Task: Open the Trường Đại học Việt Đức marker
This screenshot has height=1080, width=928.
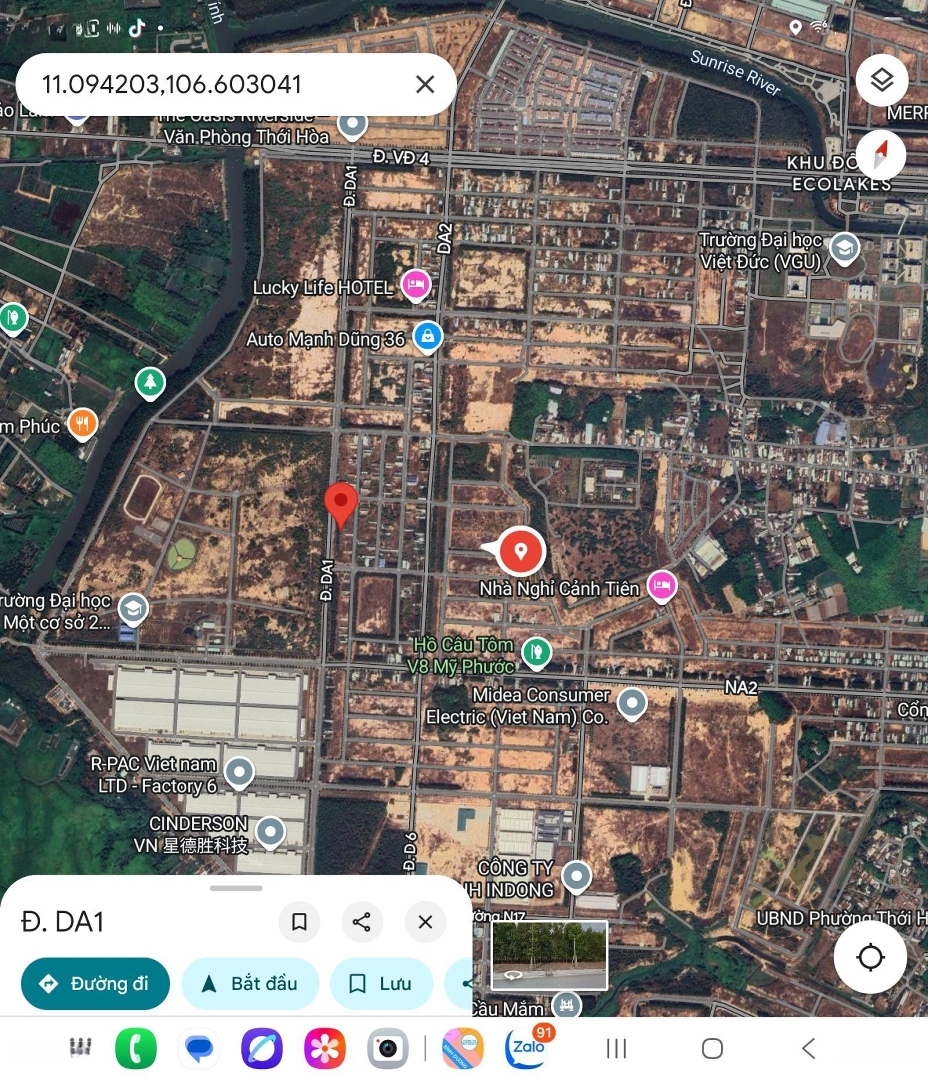Action: (x=845, y=248)
